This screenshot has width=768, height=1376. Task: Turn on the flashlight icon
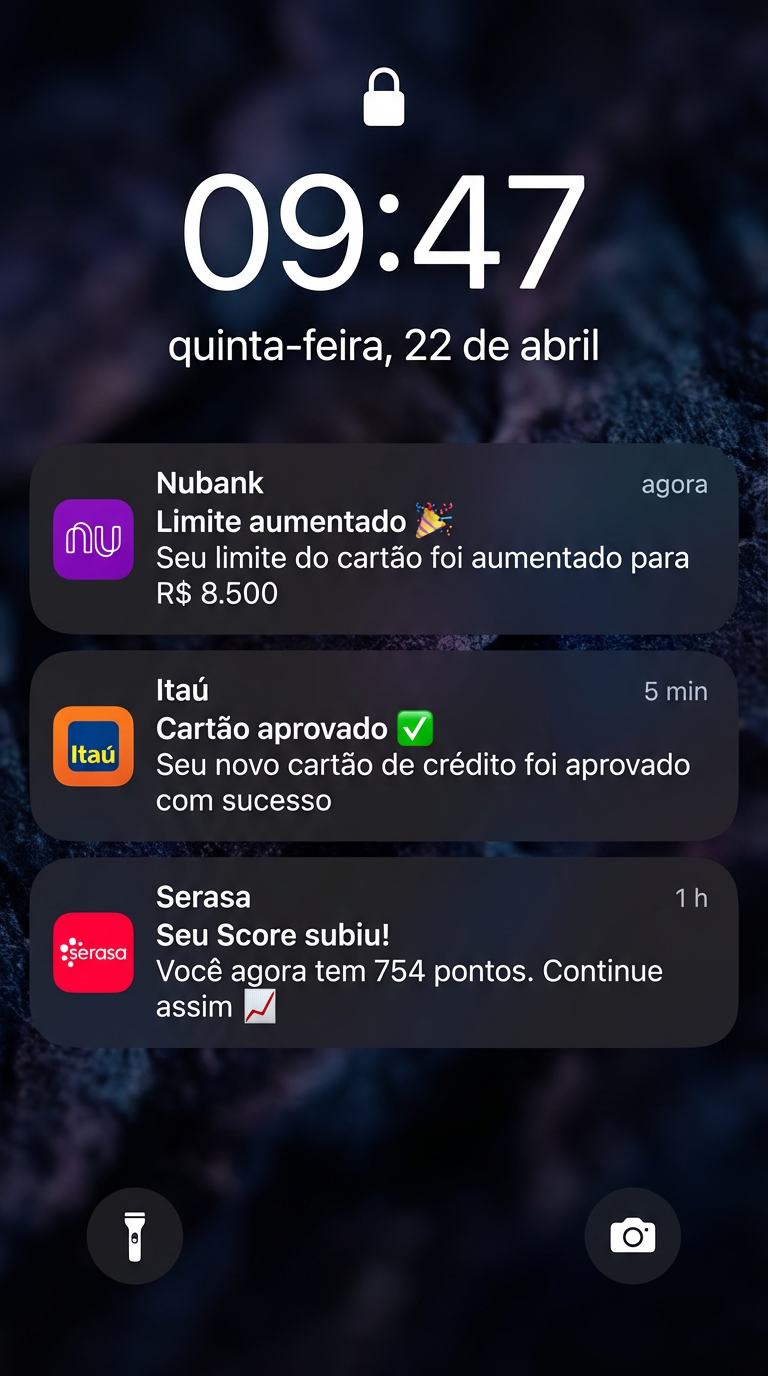point(135,1236)
